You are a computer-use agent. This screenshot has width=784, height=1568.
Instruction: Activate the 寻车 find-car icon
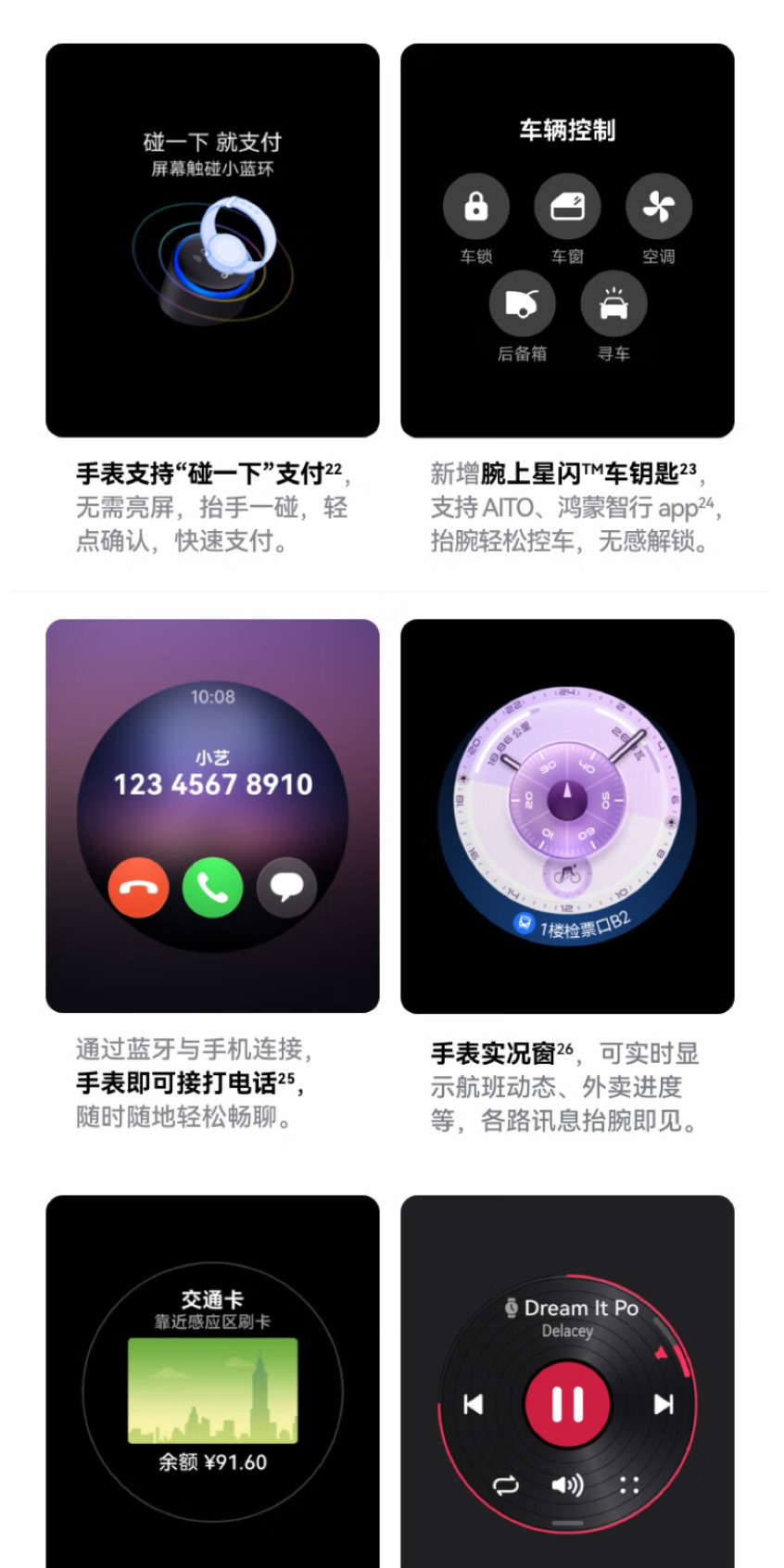pos(613,303)
